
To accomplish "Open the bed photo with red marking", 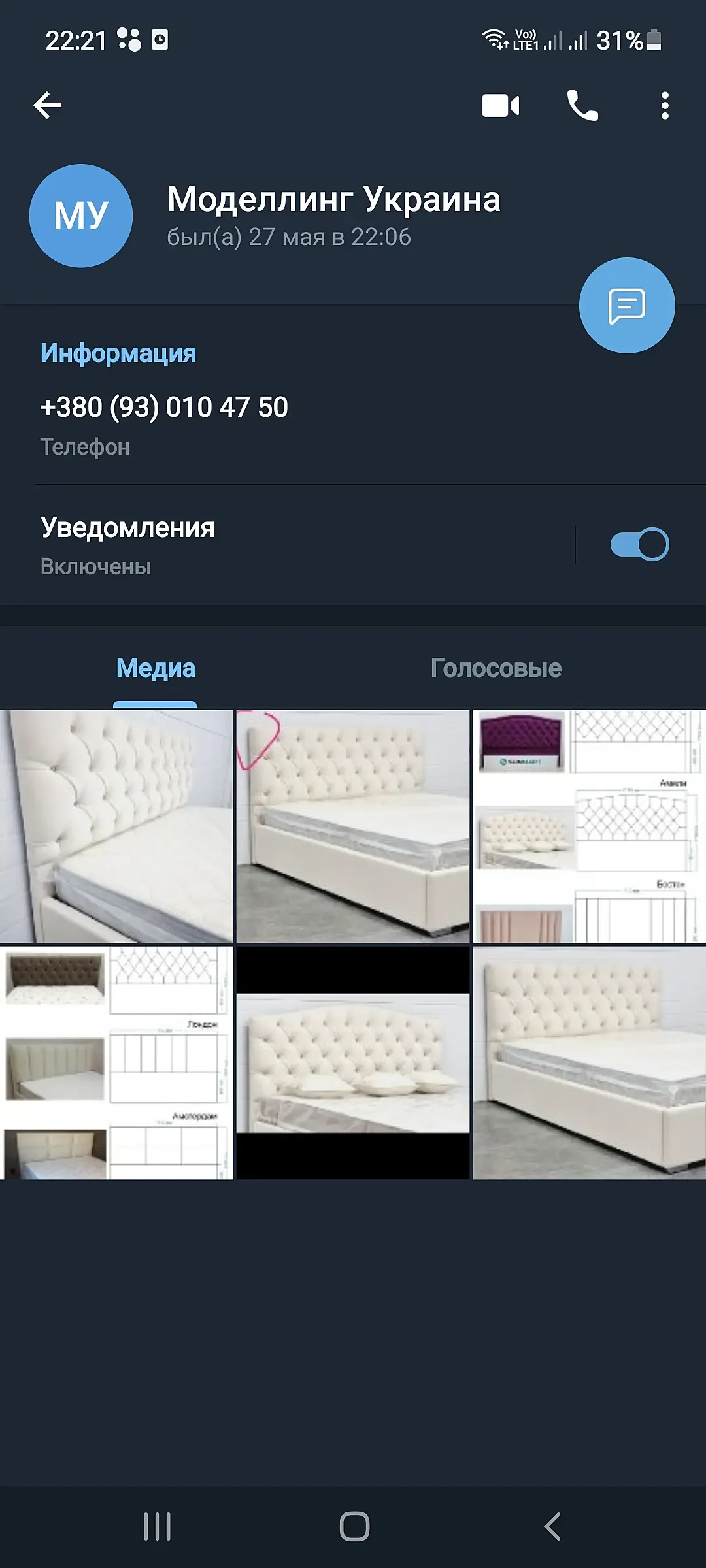I will click(353, 826).
